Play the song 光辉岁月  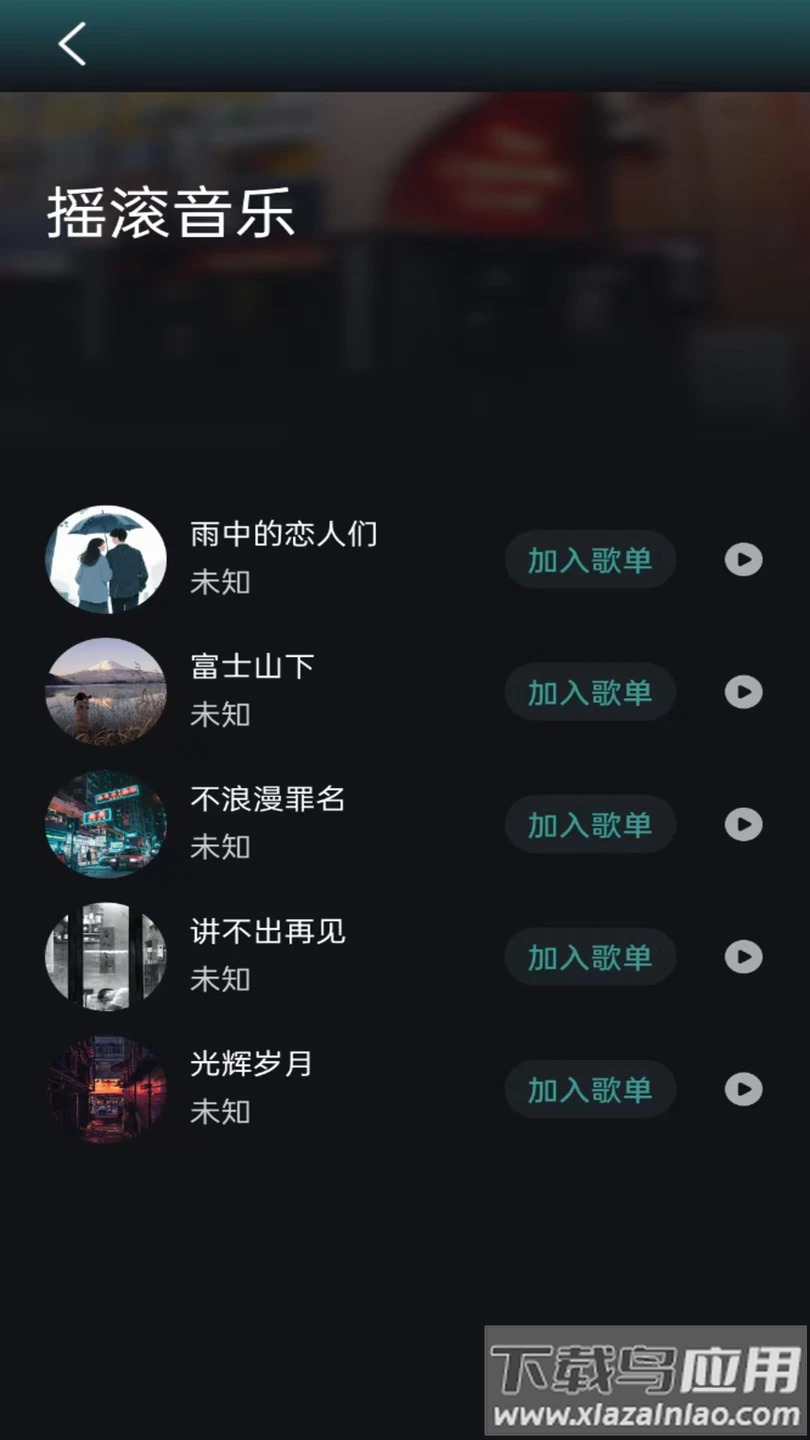[x=743, y=1089]
